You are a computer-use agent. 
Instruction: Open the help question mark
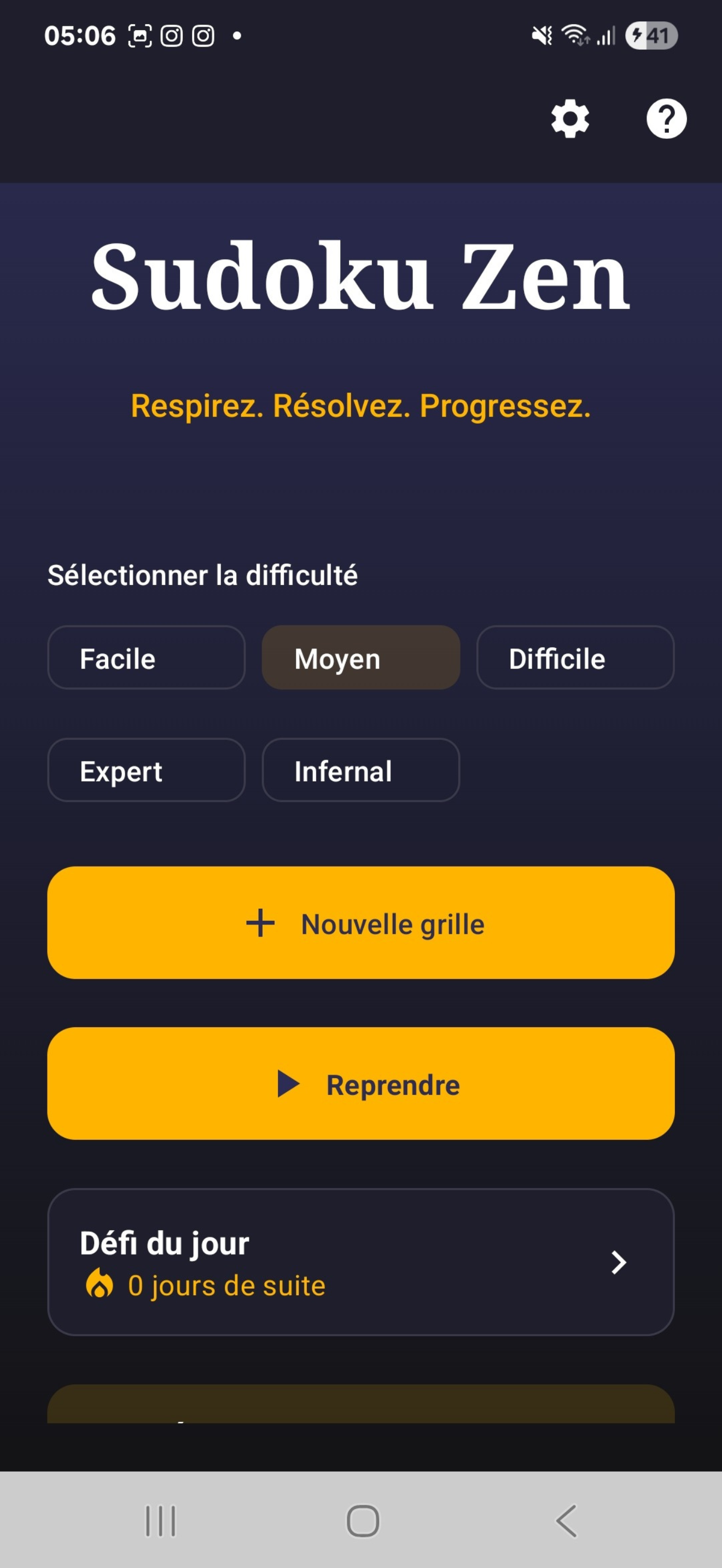pos(666,119)
